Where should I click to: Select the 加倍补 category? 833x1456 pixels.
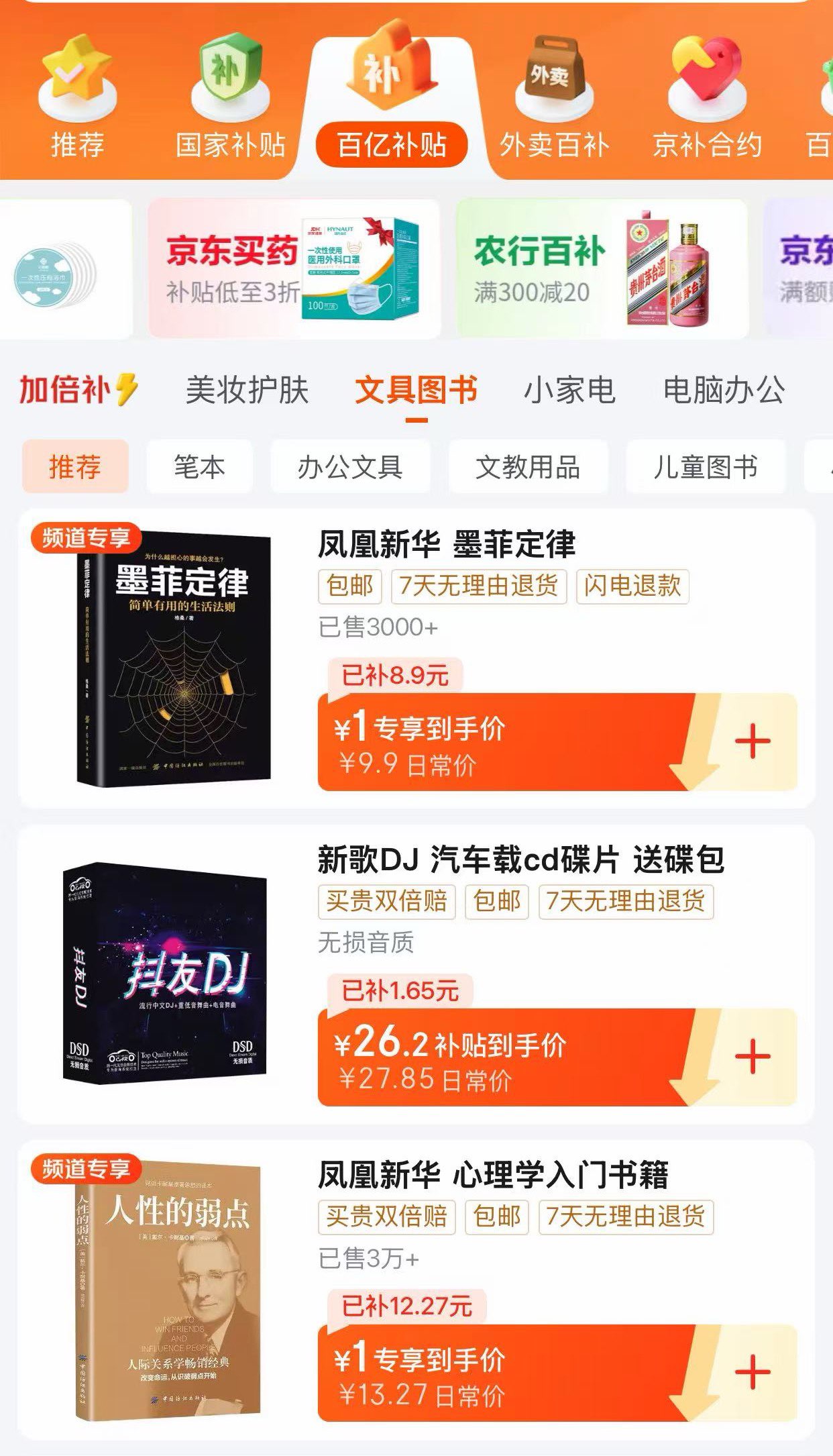click(x=78, y=390)
